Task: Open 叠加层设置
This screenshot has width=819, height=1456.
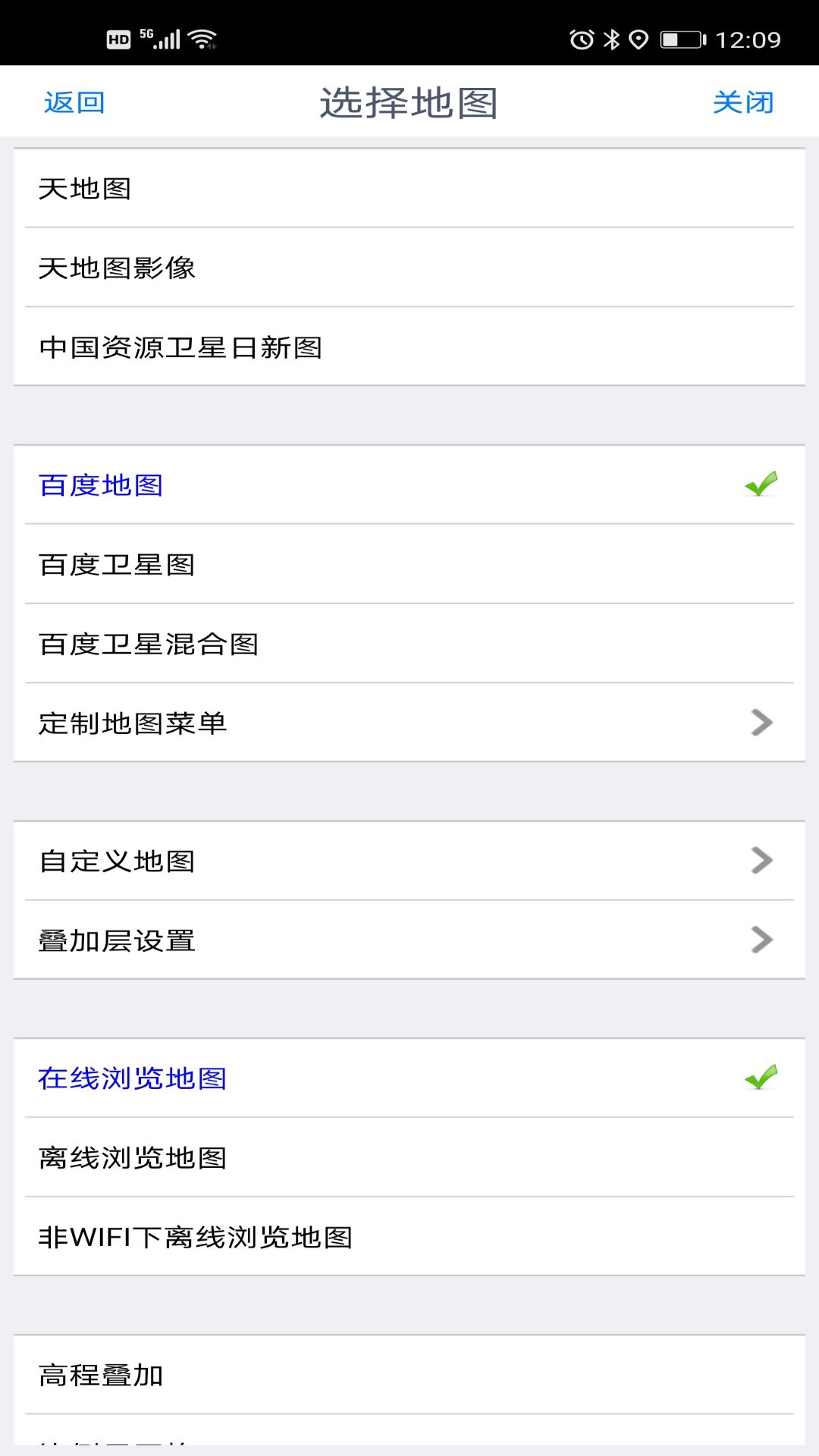Action: click(x=409, y=940)
